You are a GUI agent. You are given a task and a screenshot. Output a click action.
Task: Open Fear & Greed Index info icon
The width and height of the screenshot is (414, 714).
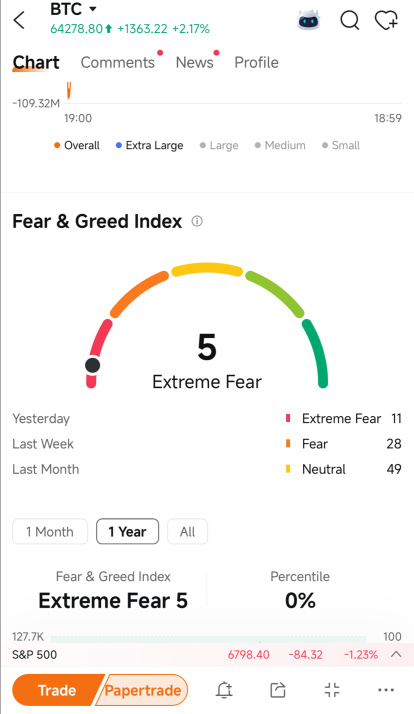coord(197,221)
